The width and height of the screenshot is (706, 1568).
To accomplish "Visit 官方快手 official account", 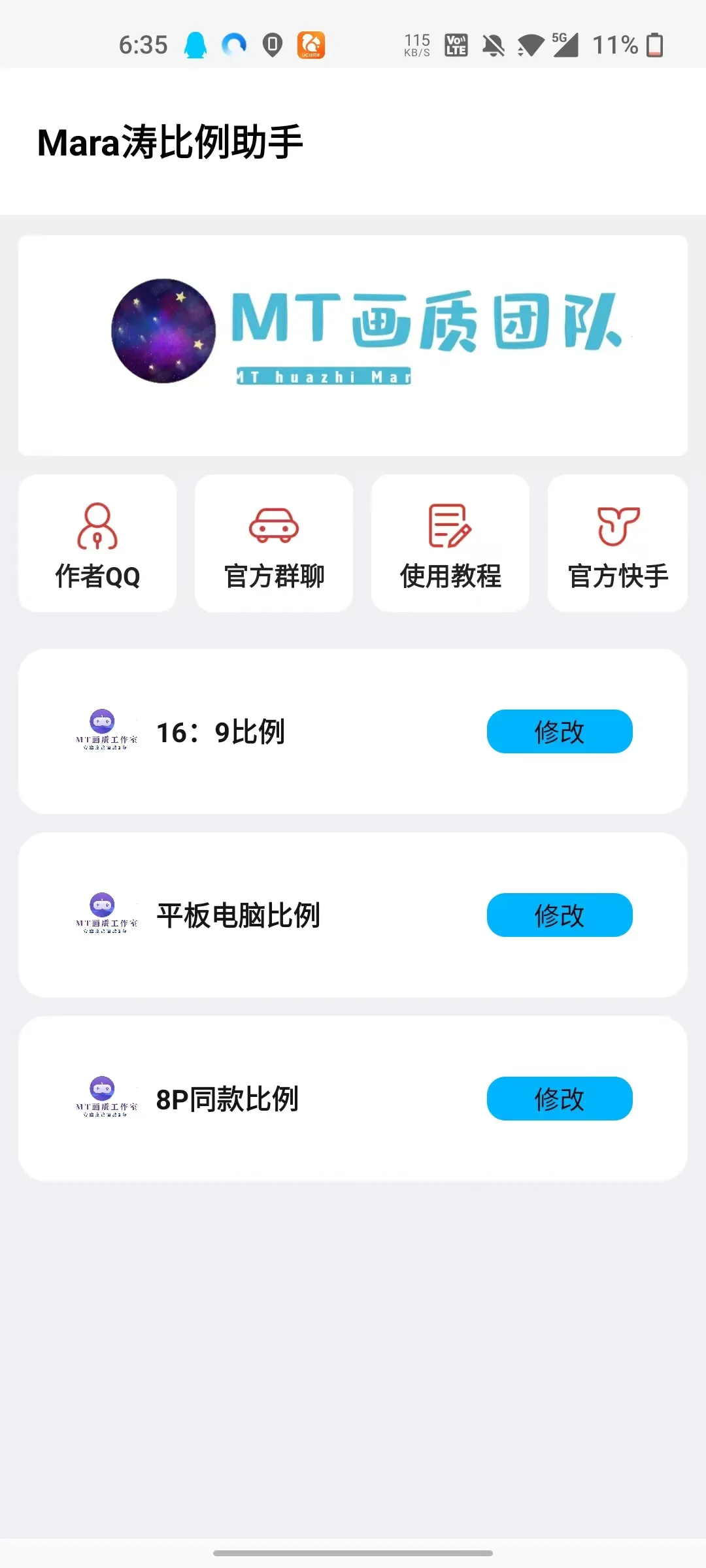I will tap(617, 544).
